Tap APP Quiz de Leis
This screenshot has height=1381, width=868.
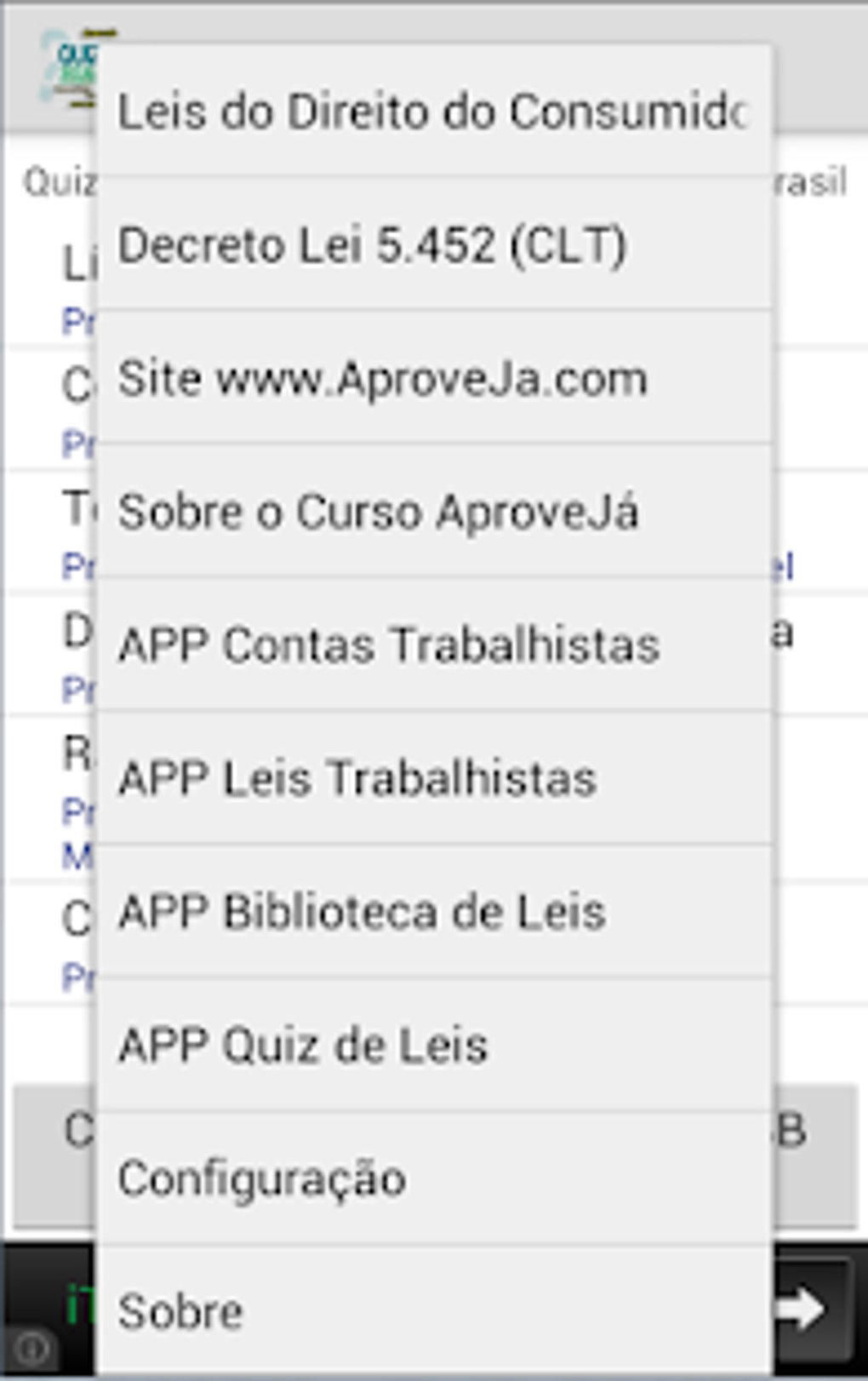434,1045
